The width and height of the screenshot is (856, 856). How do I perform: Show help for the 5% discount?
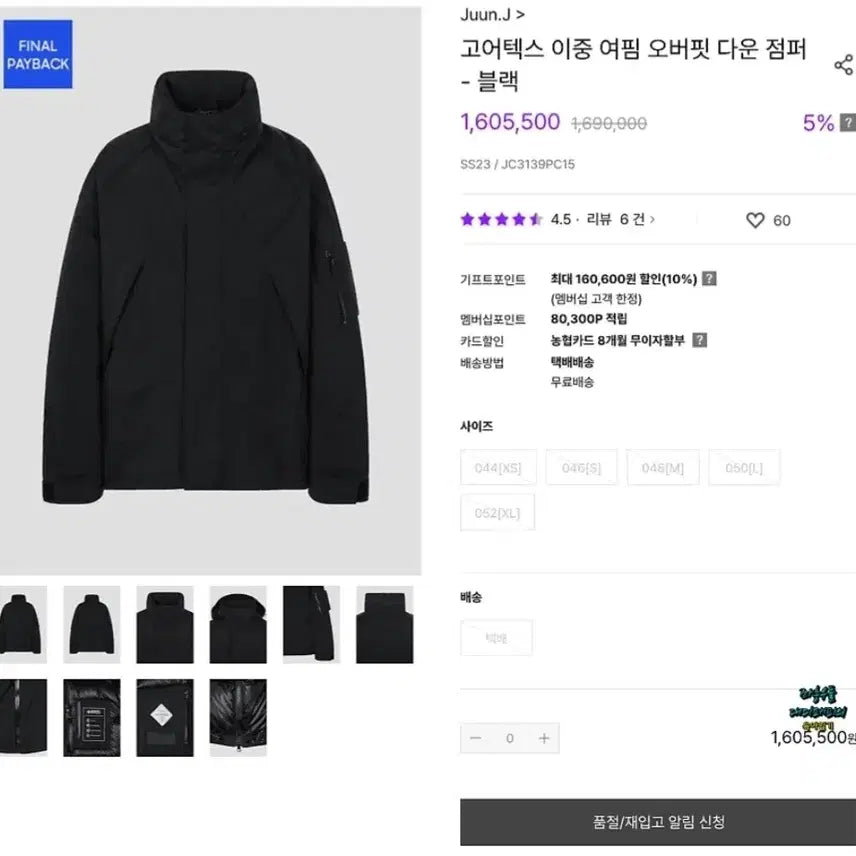point(848,123)
